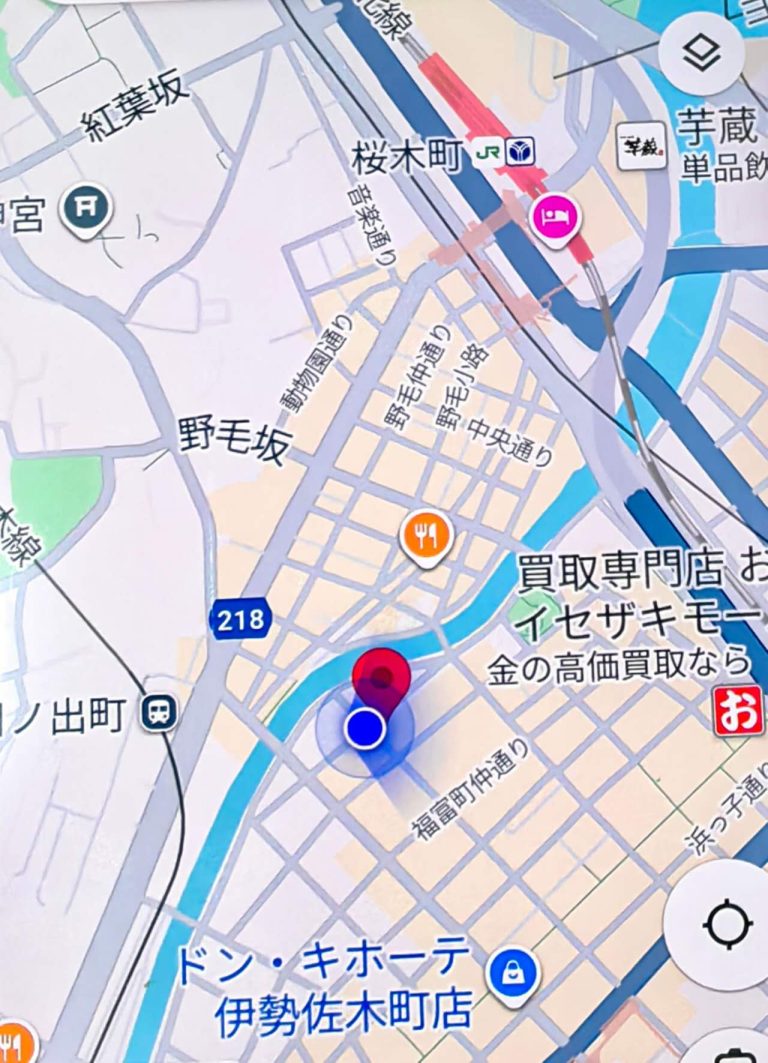Open the 芋蔵 place marker
768x1063 pixels.
[x=641, y=145]
